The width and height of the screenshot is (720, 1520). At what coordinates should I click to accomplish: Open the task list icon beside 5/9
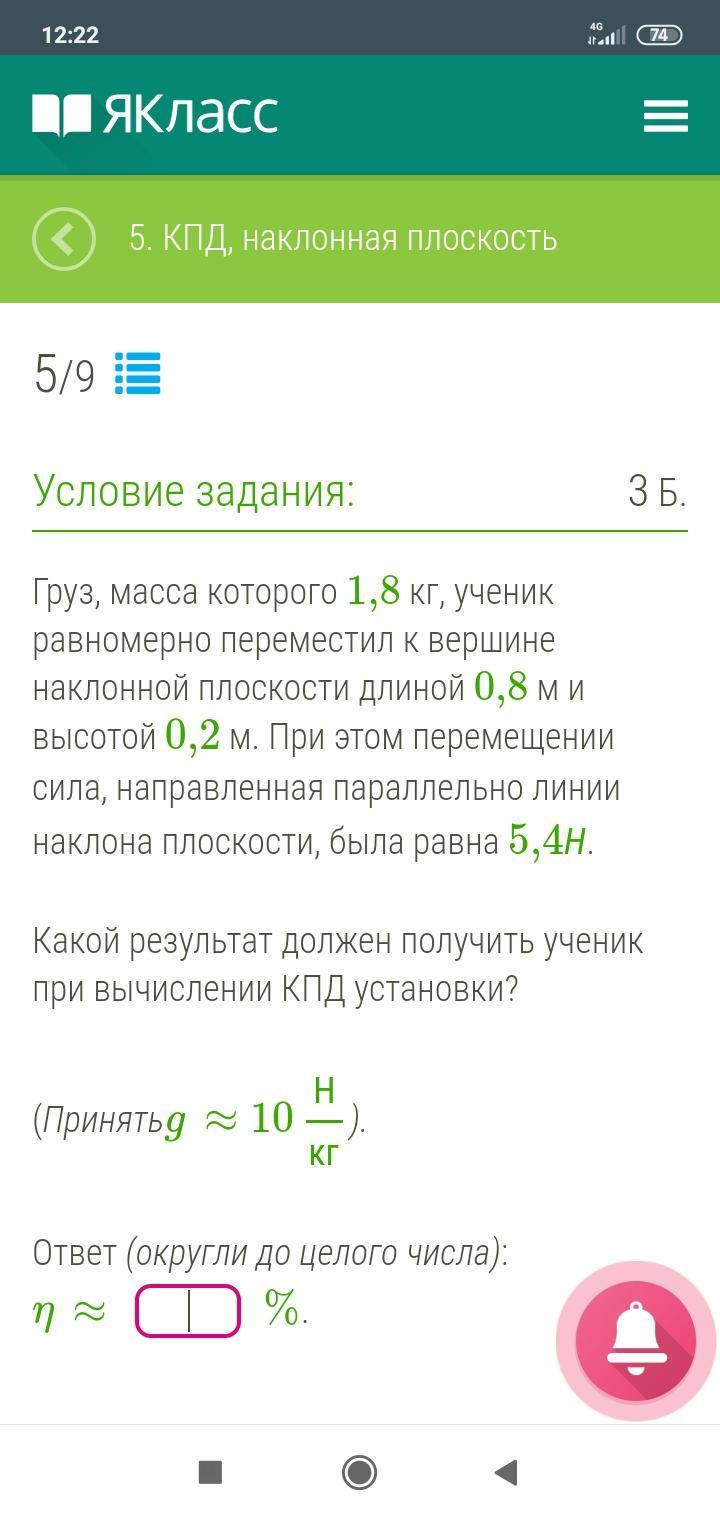click(x=138, y=374)
